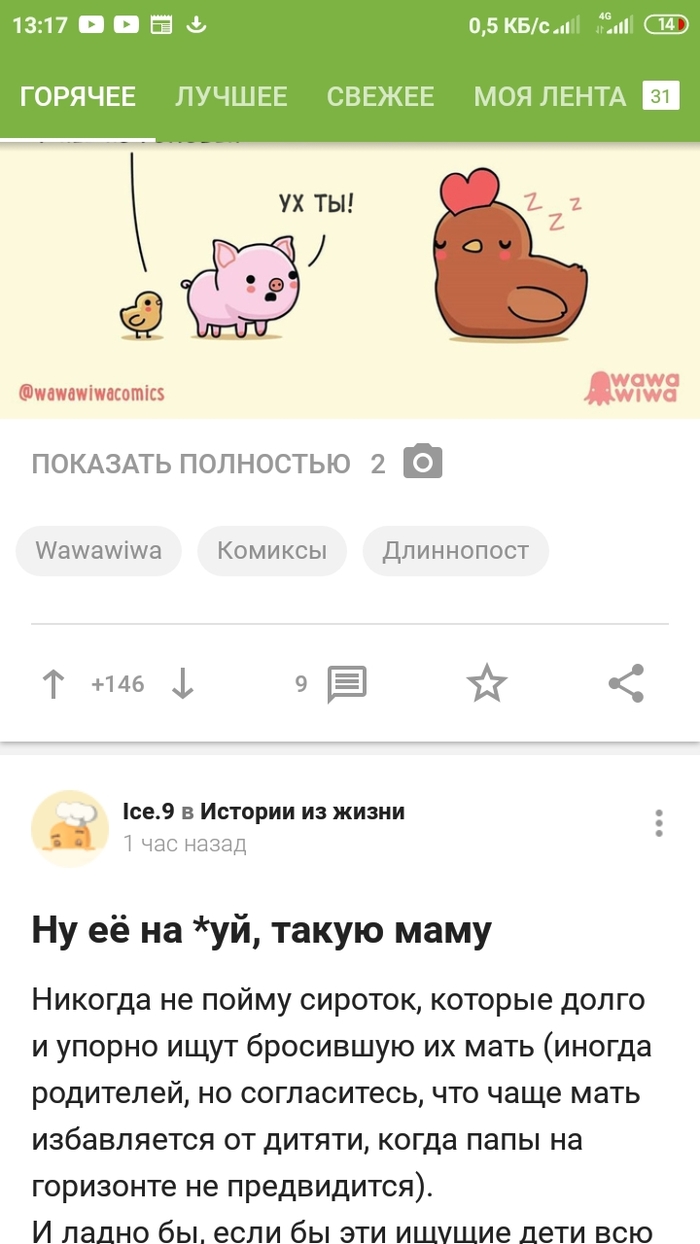Open the post Ну её на *уй, такую маму
Viewport: 700px width, 1244px height.
coord(262,931)
